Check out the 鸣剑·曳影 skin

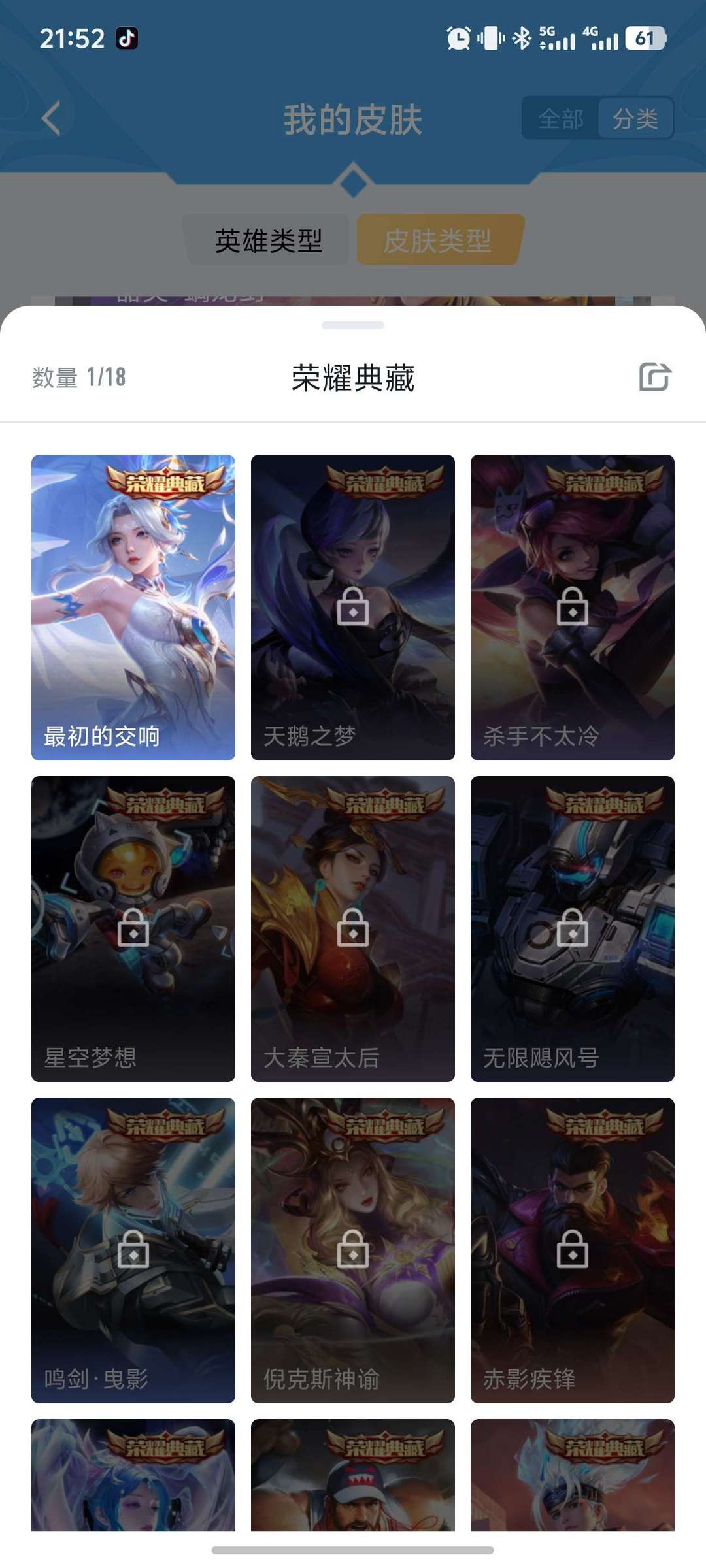133,1250
